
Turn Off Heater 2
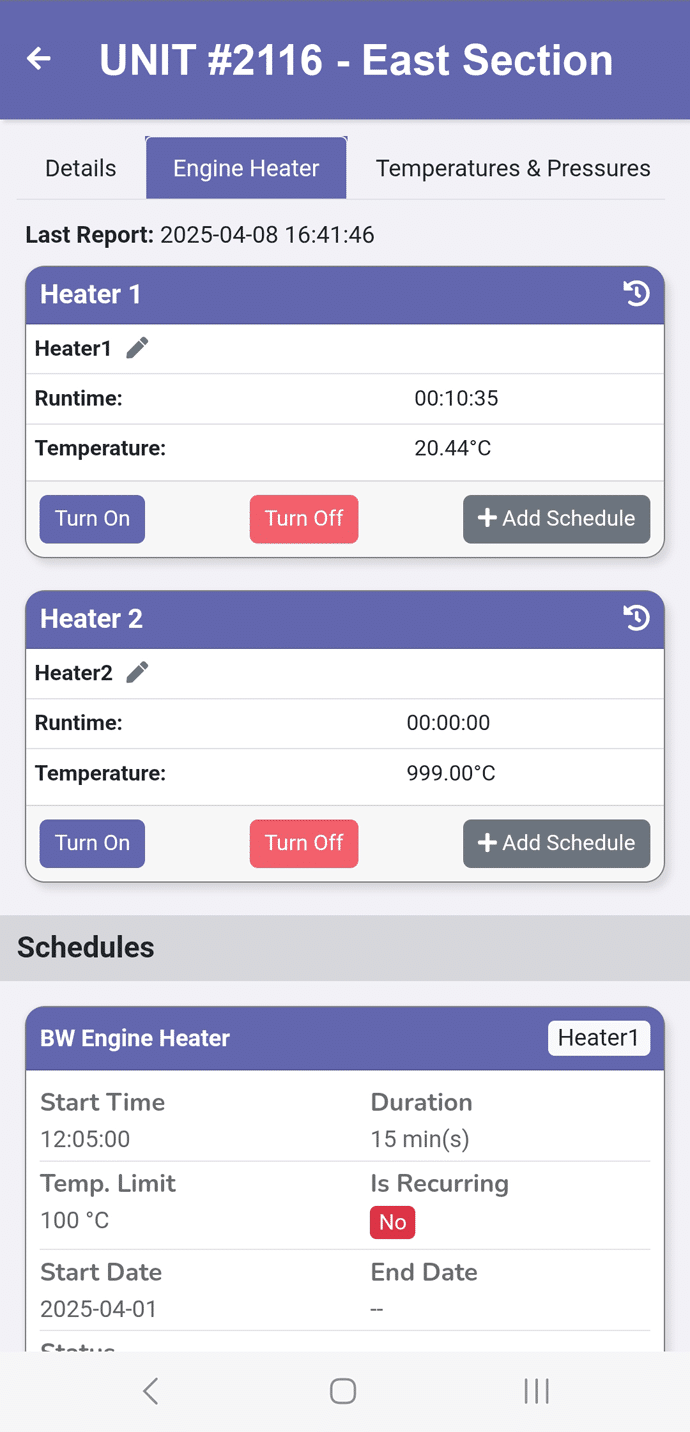(304, 843)
